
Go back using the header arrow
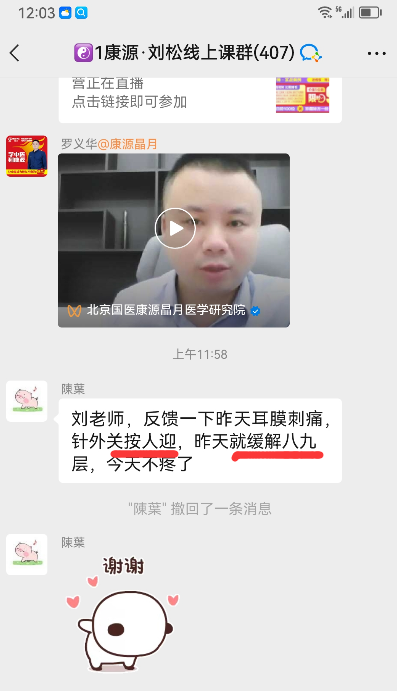[15, 53]
